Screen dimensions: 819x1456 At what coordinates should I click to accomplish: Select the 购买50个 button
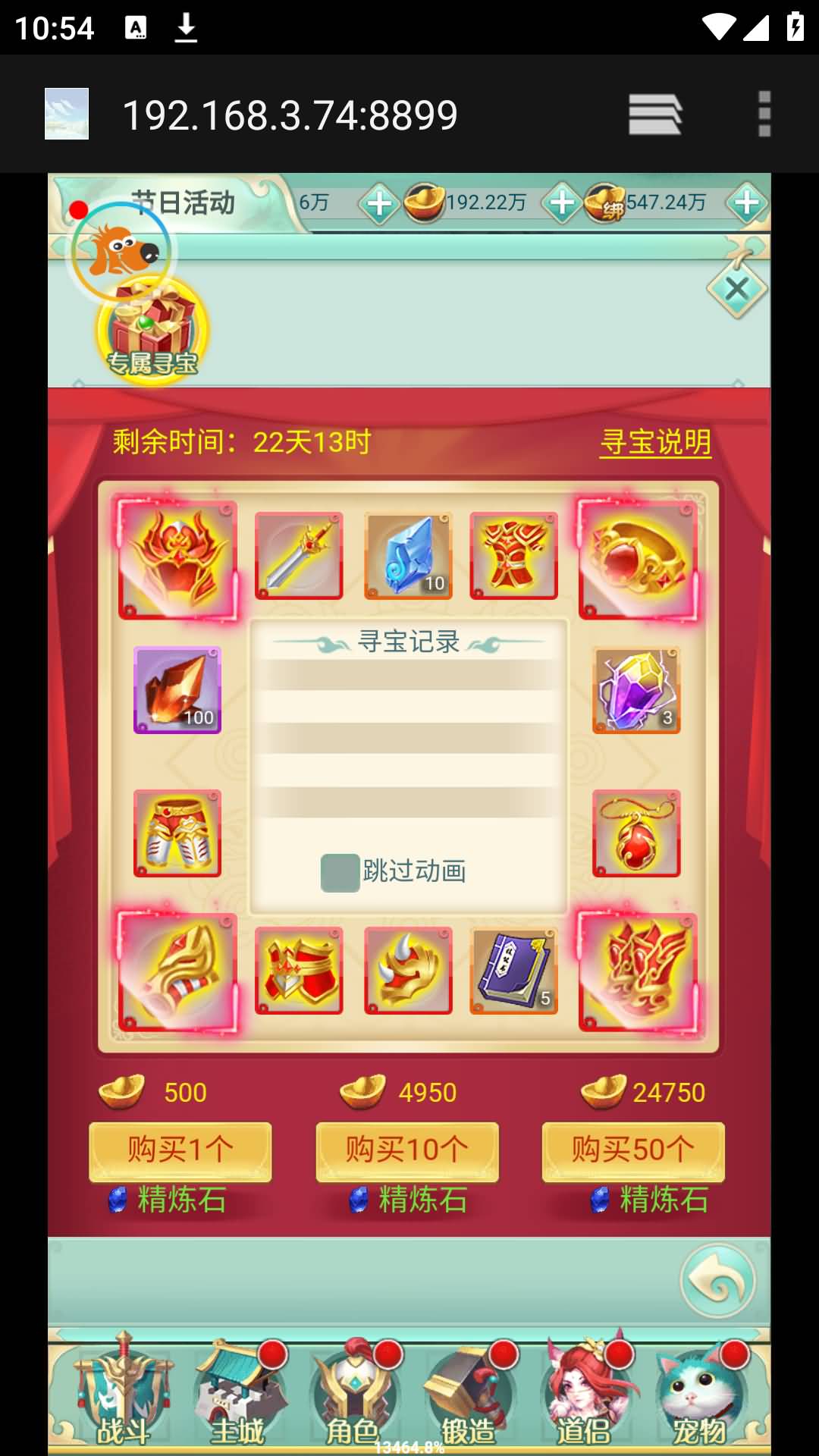633,1151
